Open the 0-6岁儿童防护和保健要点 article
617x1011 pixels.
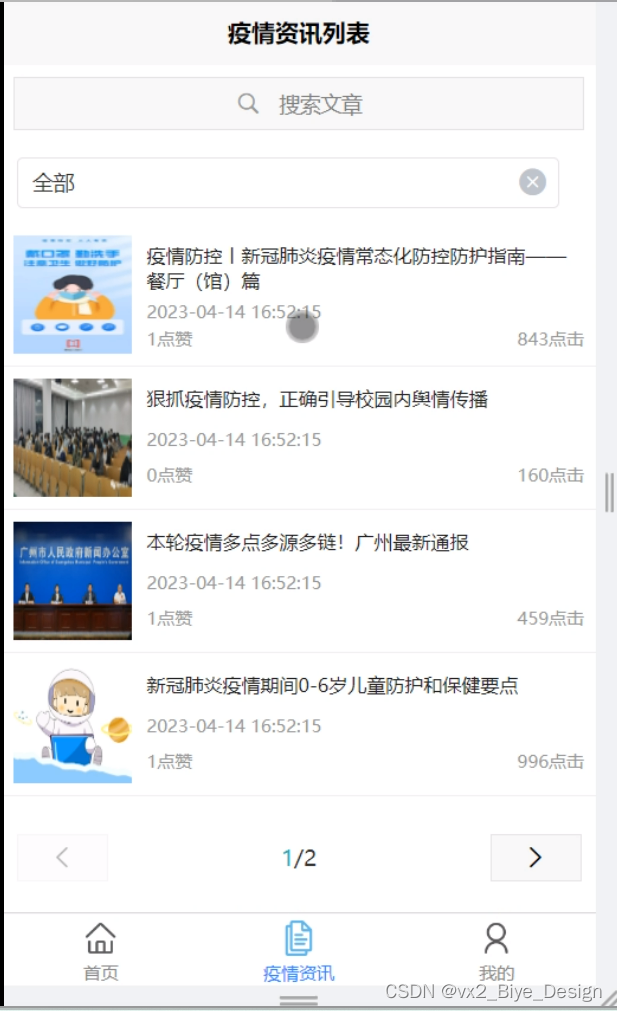click(300, 724)
